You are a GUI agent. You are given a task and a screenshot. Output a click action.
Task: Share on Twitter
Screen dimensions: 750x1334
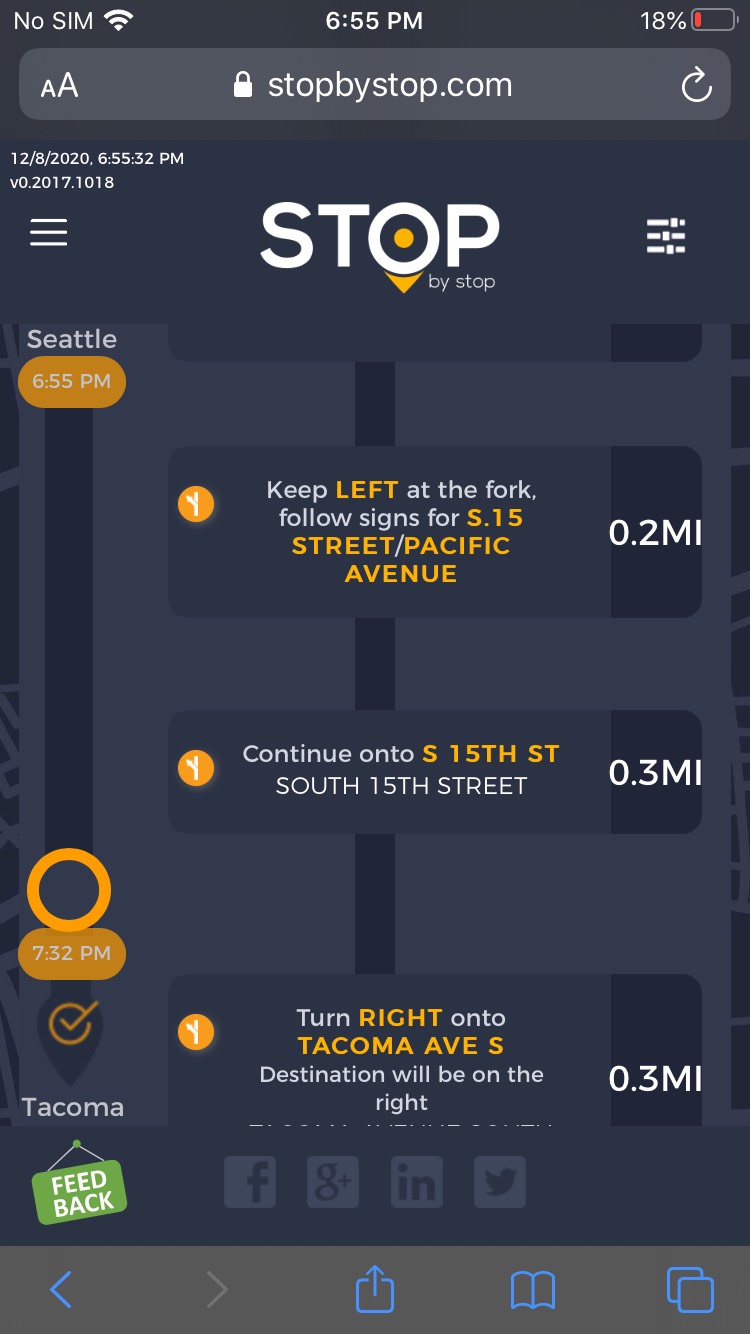tap(499, 1184)
